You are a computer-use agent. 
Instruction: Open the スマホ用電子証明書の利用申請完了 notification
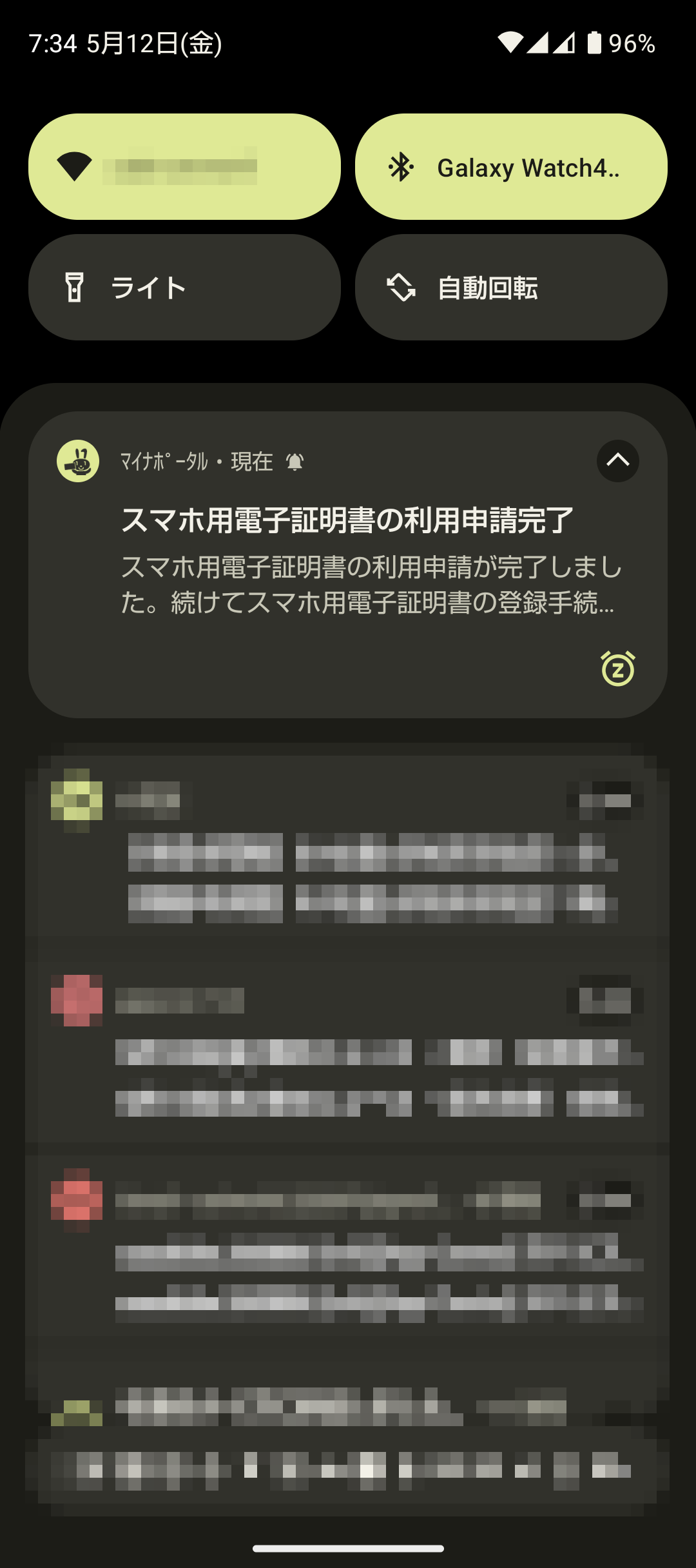point(348,565)
